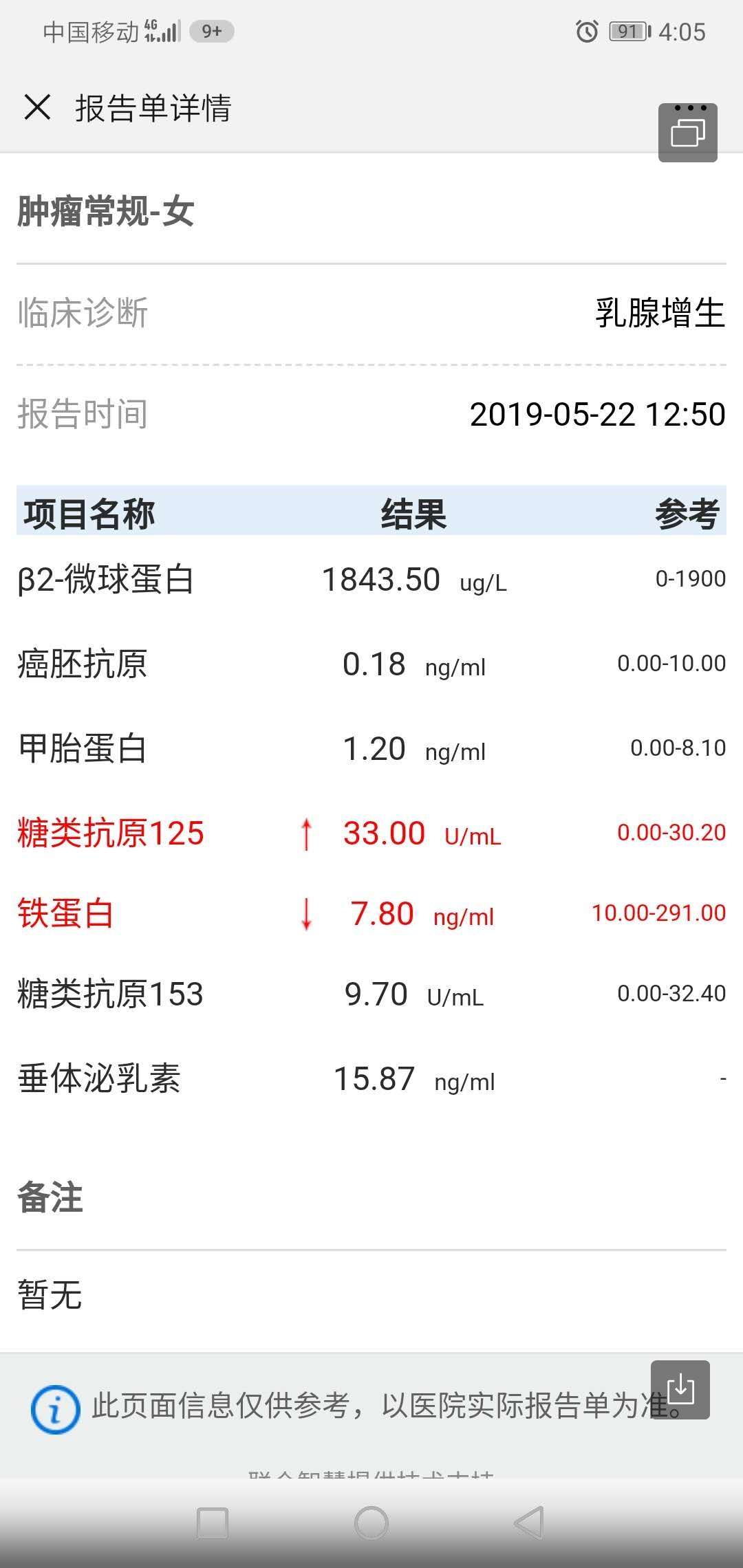Close the 报告单详情 page with X

(38, 108)
